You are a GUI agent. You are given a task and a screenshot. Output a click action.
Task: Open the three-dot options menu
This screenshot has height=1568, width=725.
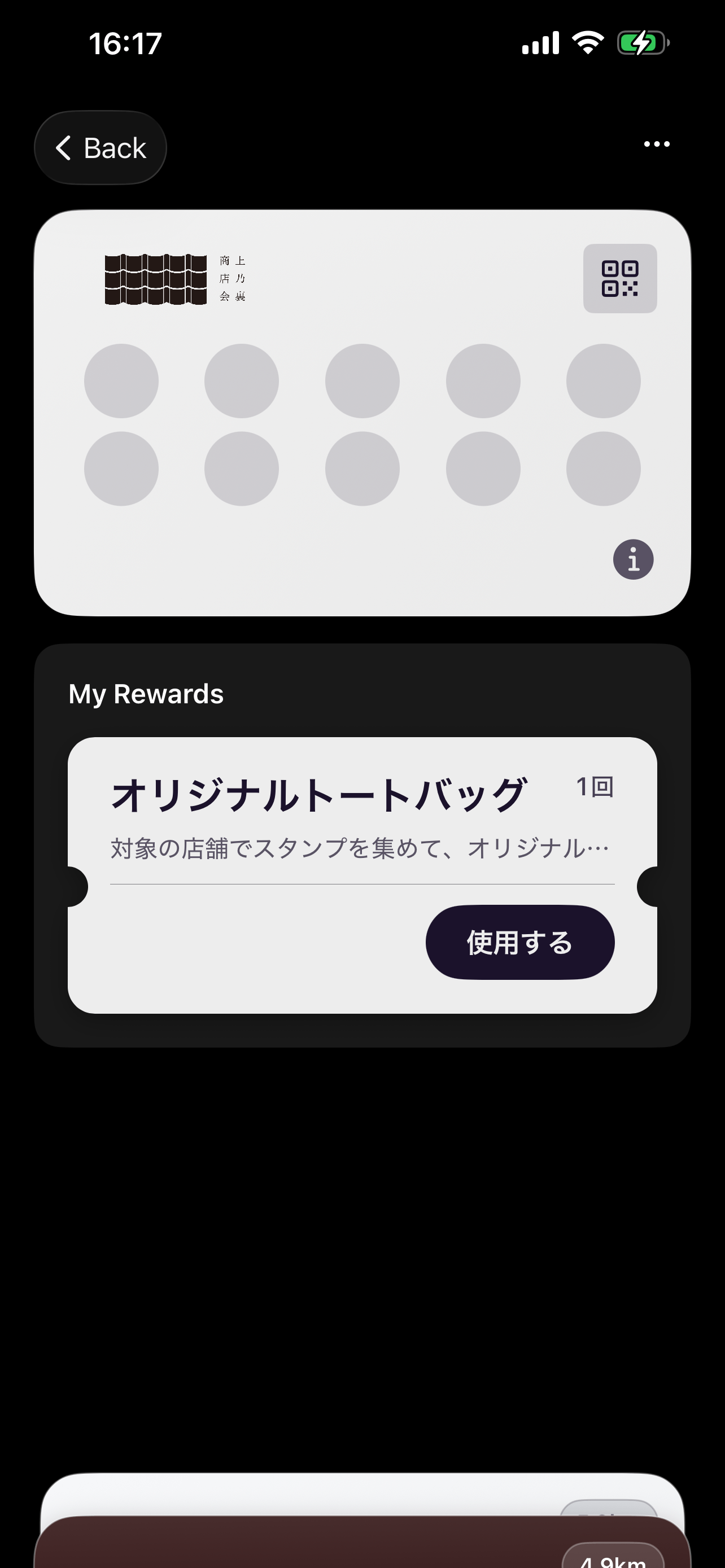tap(656, 144)
